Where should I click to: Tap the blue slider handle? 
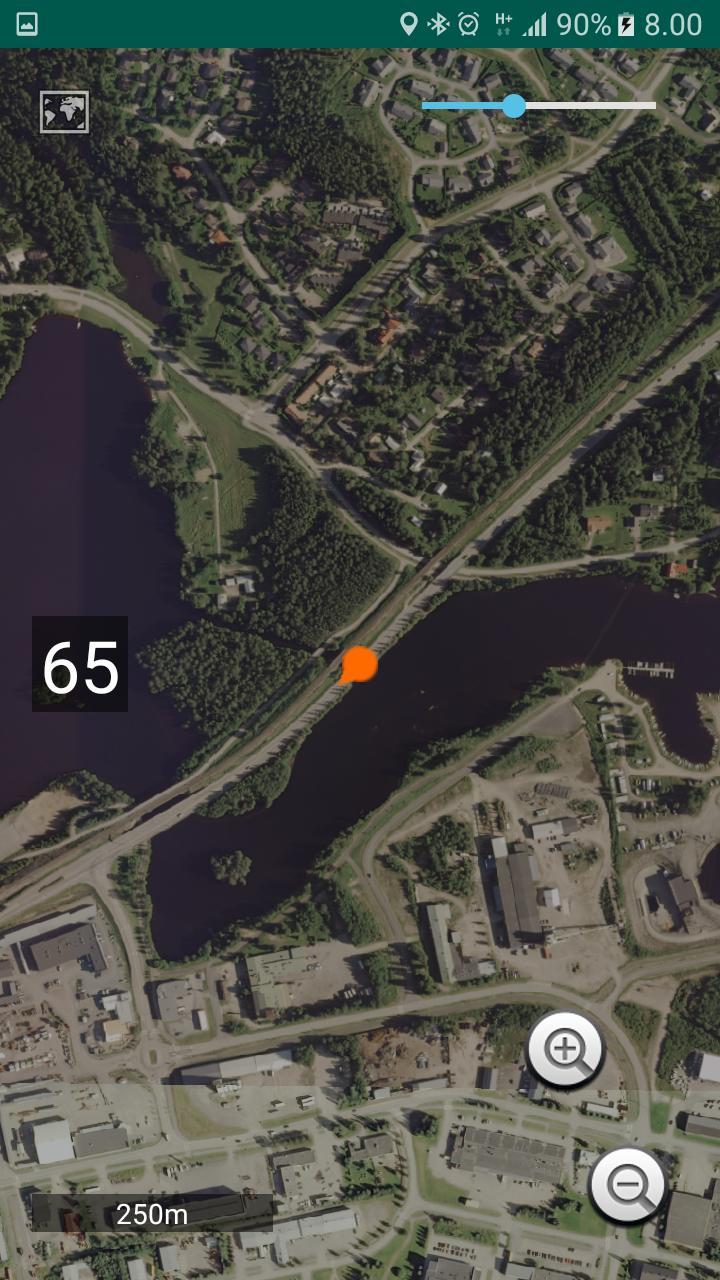514,105
